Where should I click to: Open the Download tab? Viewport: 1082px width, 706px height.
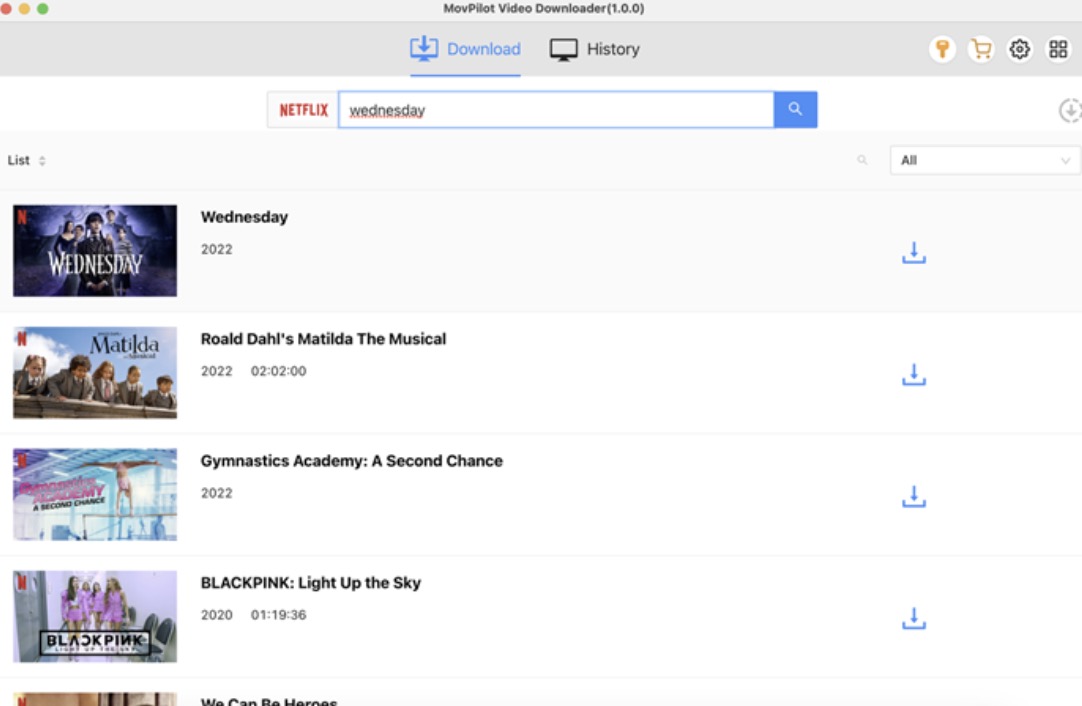(x=465, y=49)
